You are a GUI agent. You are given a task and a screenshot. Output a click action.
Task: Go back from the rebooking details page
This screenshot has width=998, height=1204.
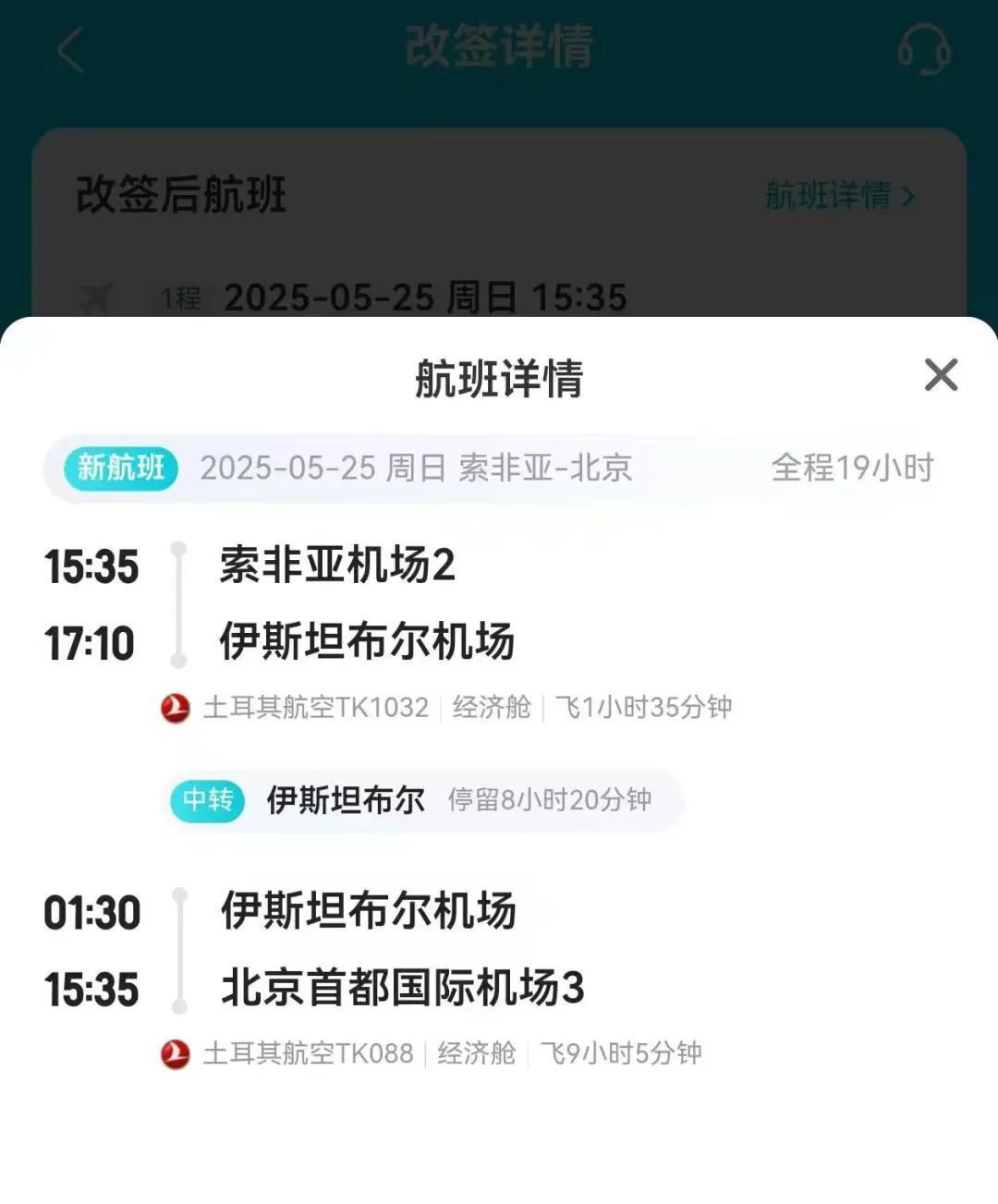tap(71, 50)
